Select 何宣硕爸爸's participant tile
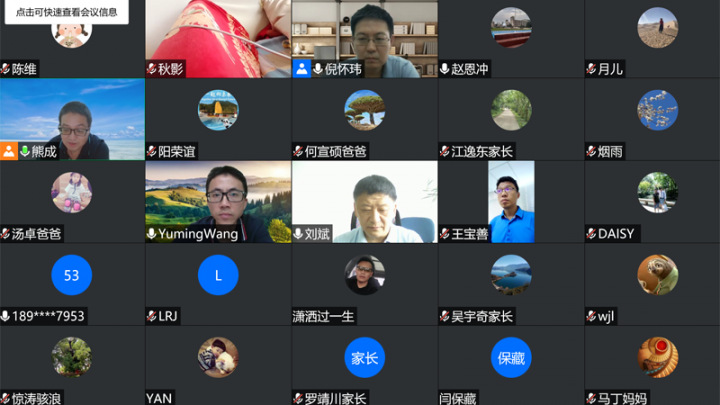720x405 pixels. (364, 118)
